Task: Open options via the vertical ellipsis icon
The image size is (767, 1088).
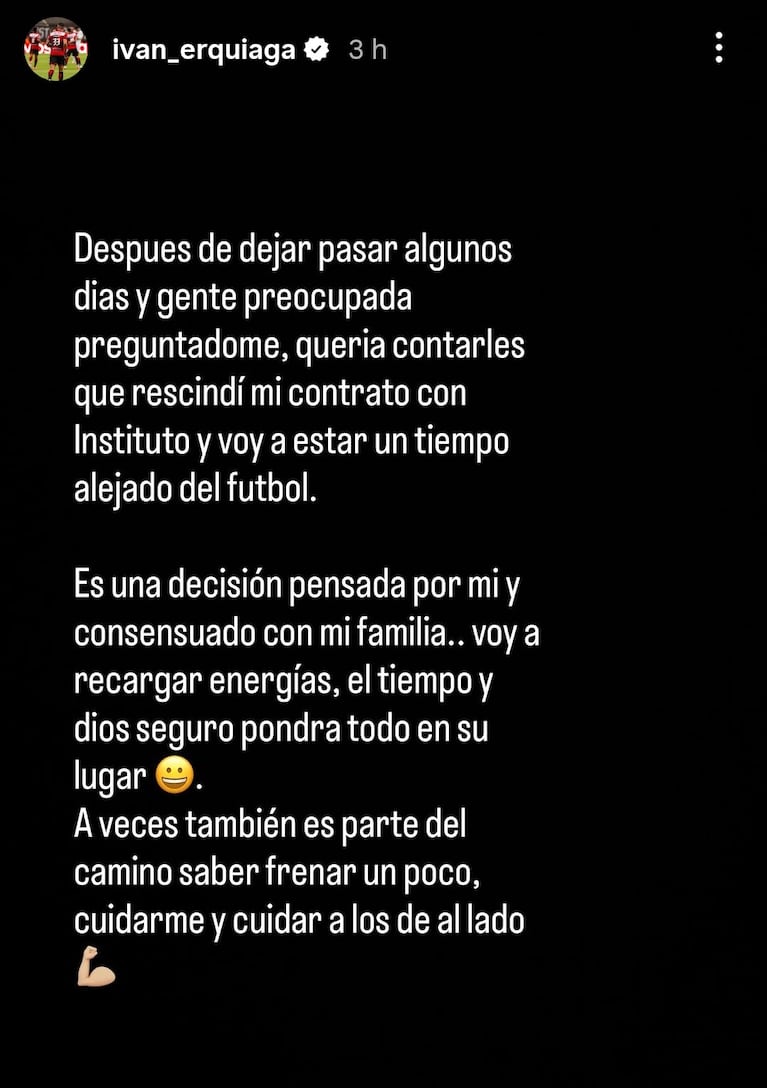Action: tap(718, 48)
